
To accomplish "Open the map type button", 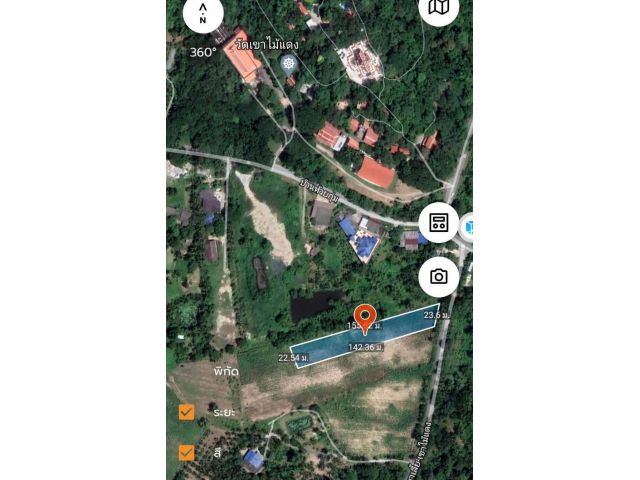I will coord(438,9).
